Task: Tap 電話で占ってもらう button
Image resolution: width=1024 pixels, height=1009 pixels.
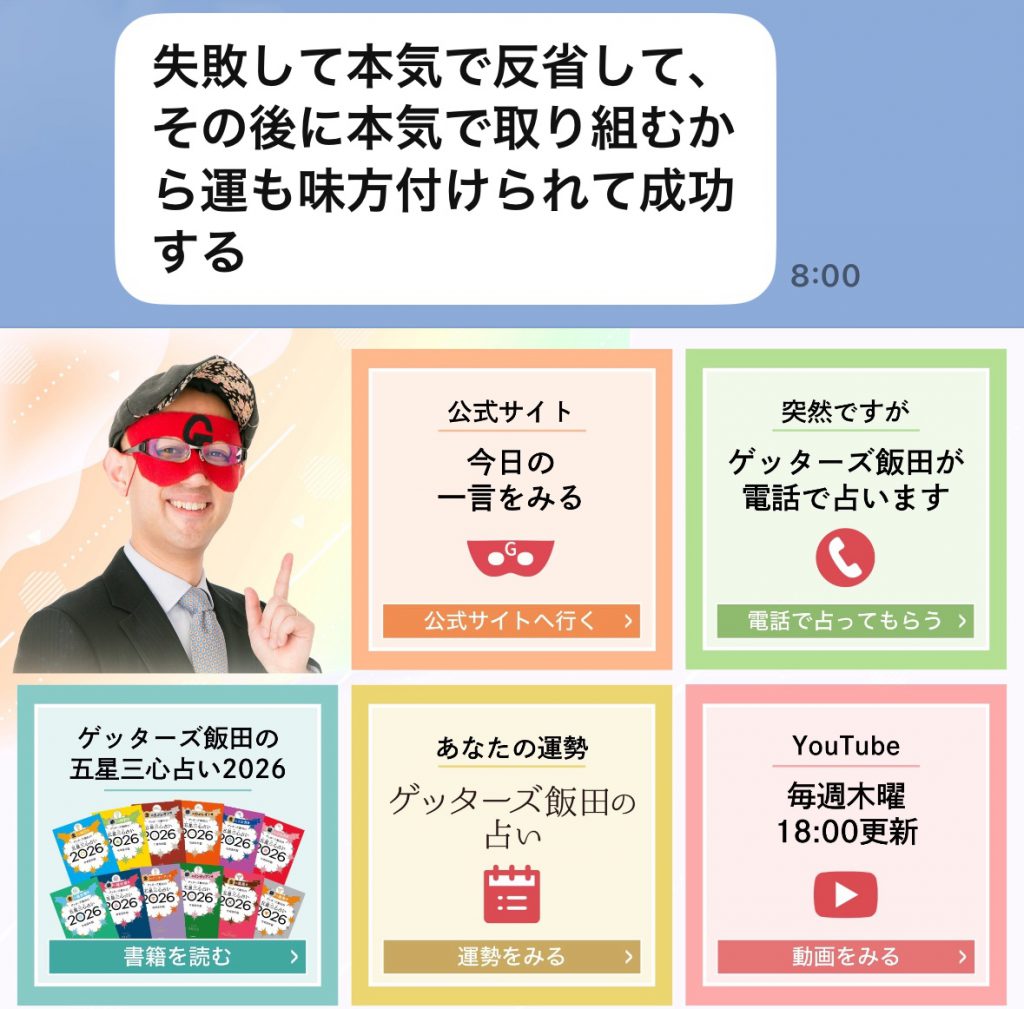Action: click(845, 621)
